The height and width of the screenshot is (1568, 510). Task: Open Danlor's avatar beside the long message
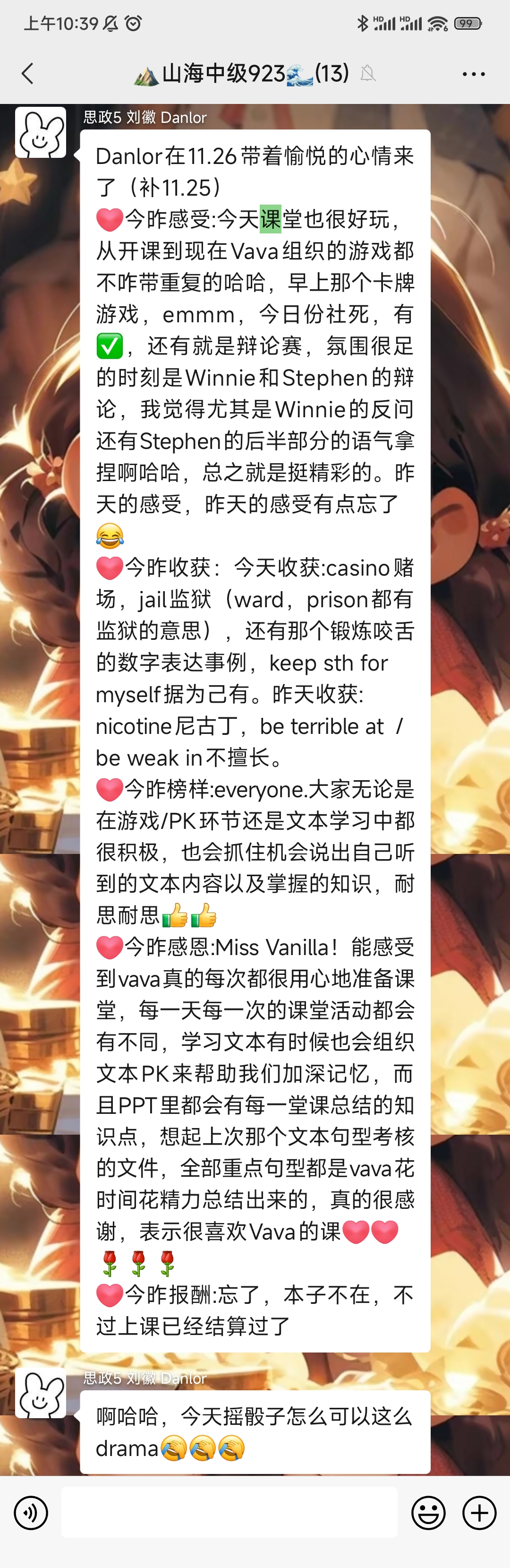pos(41,133)
